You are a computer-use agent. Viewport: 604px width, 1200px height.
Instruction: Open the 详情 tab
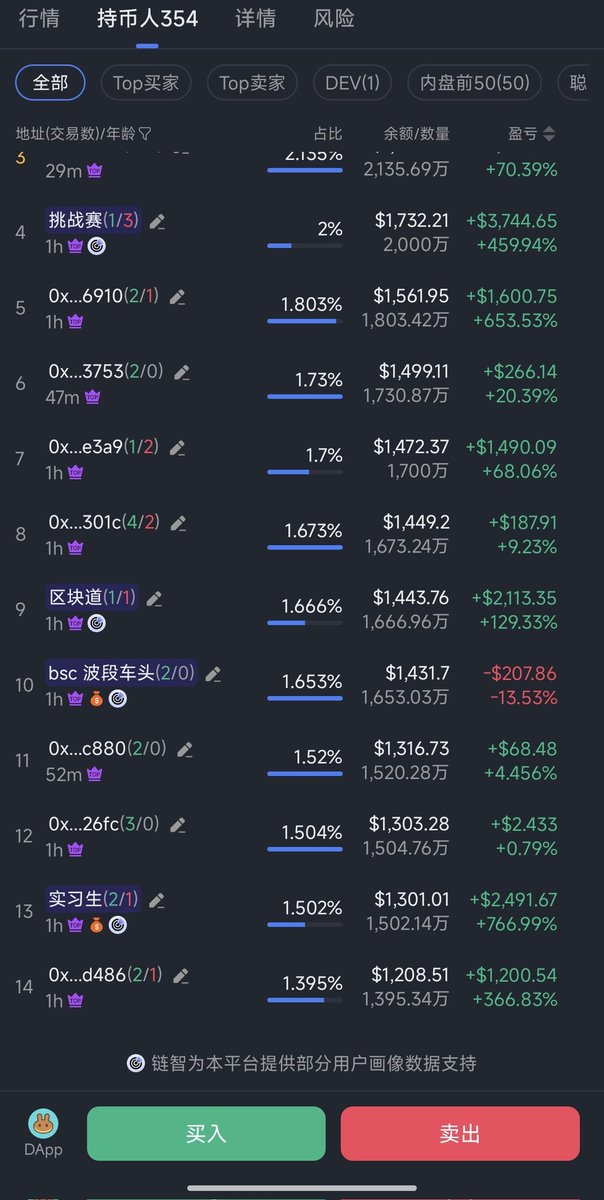tap(255, 18)
